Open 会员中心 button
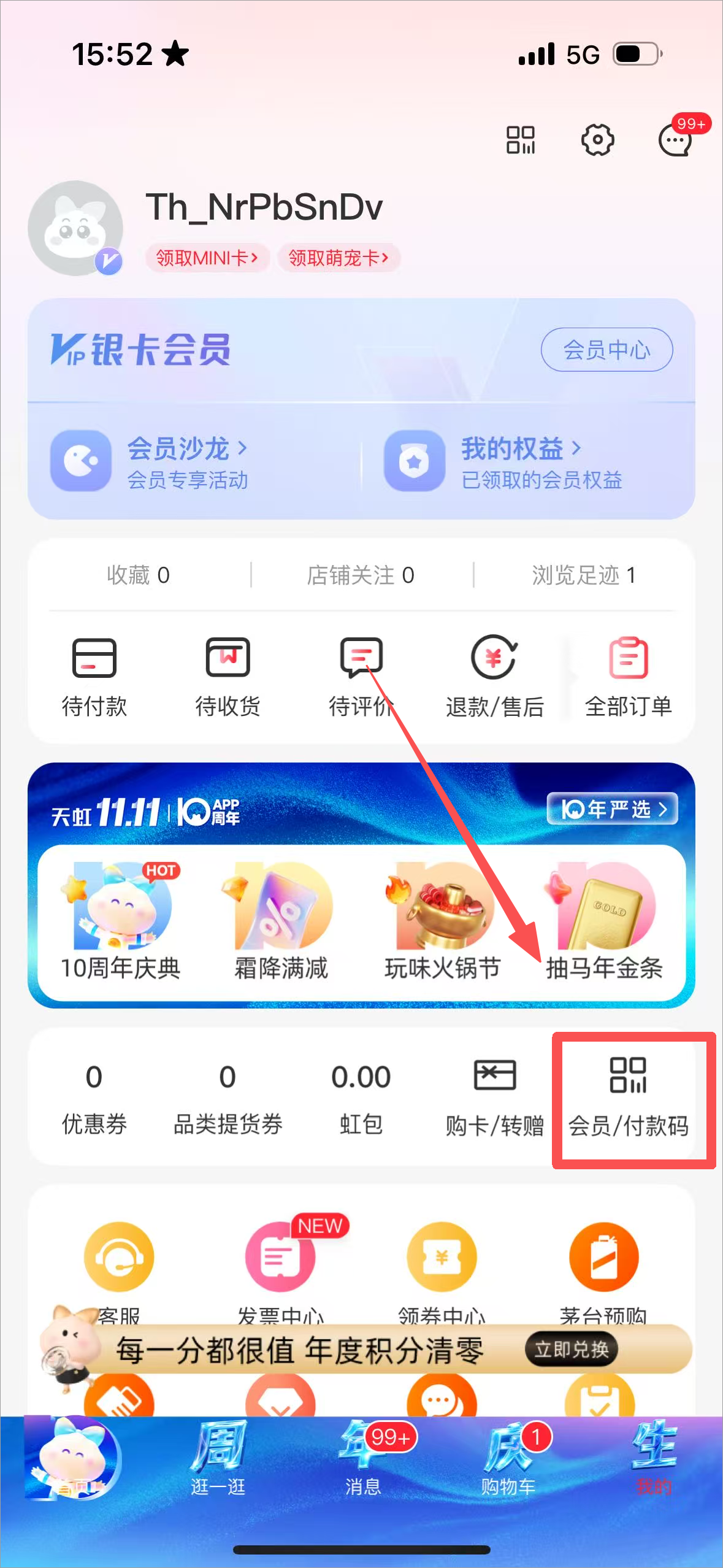The width and height of the screenshot is (723, 1568). pos(606,350)
